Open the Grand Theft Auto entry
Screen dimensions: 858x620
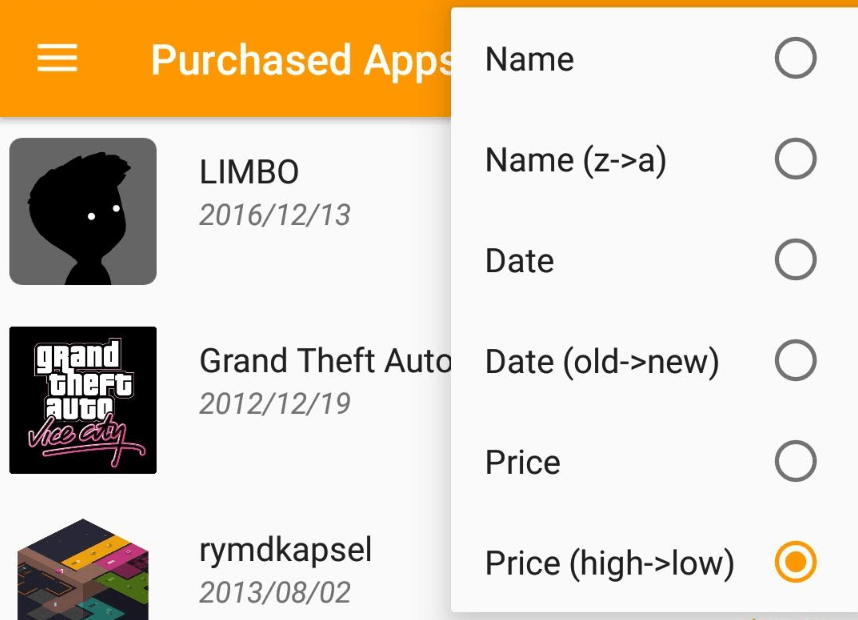pyautogui.click(x=300, y=380)
